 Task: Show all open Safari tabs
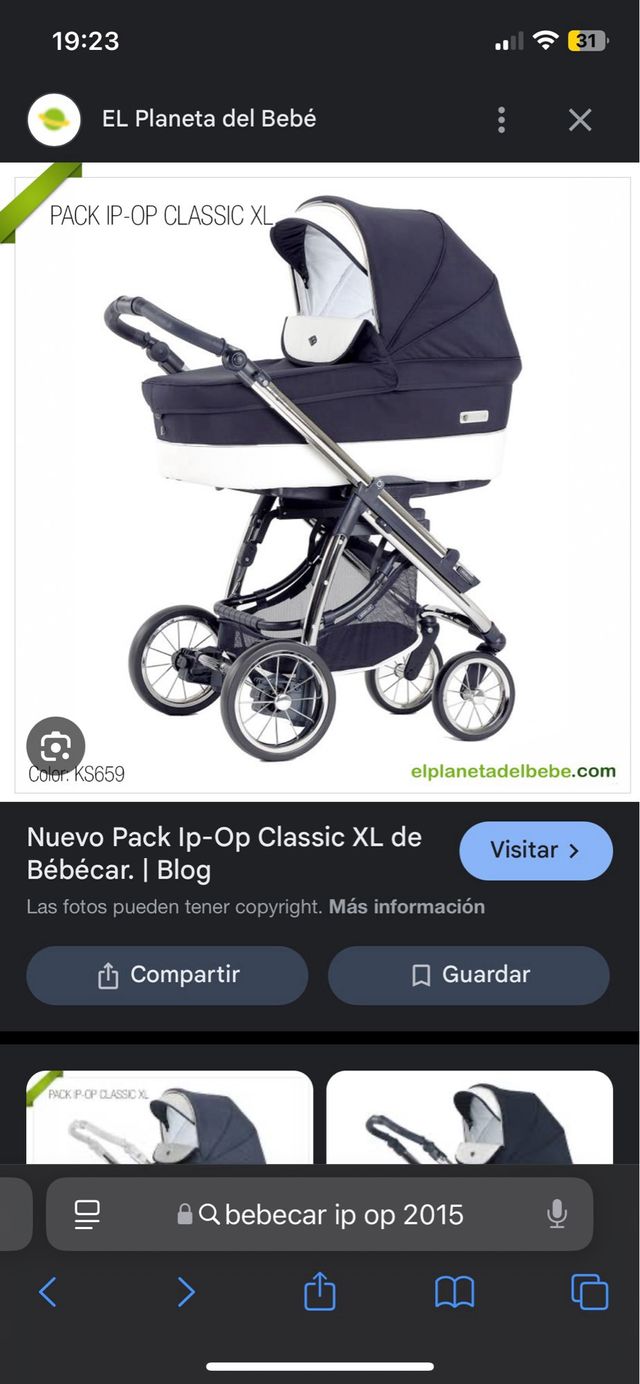pyautogui.click(x=589, y=1292)
